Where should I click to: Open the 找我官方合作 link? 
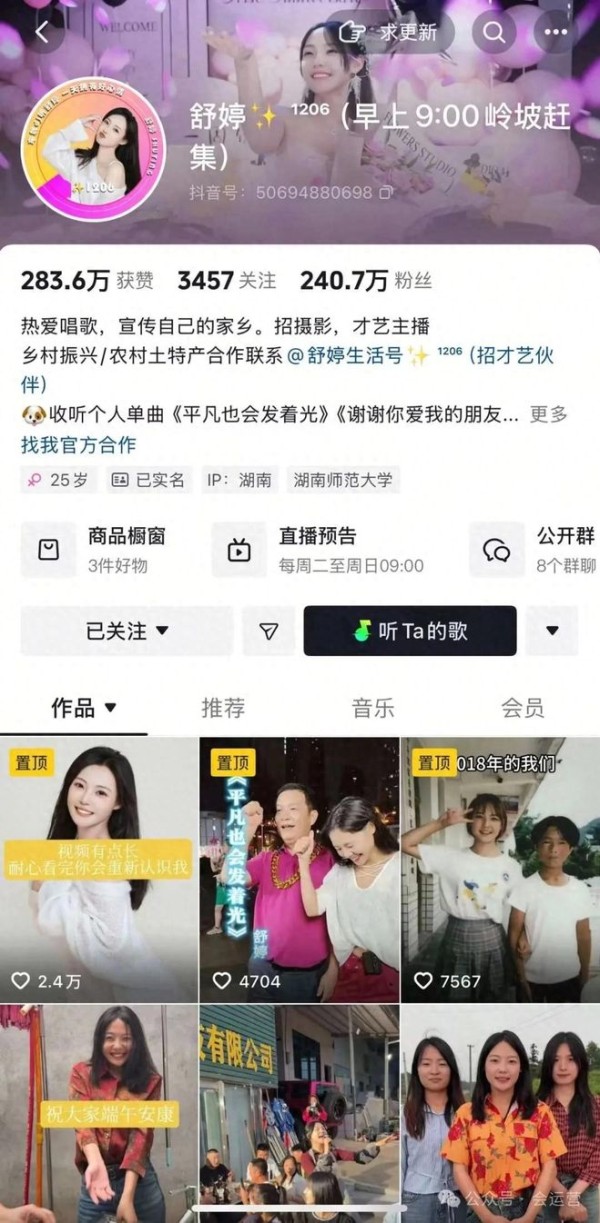pos(78,445)
